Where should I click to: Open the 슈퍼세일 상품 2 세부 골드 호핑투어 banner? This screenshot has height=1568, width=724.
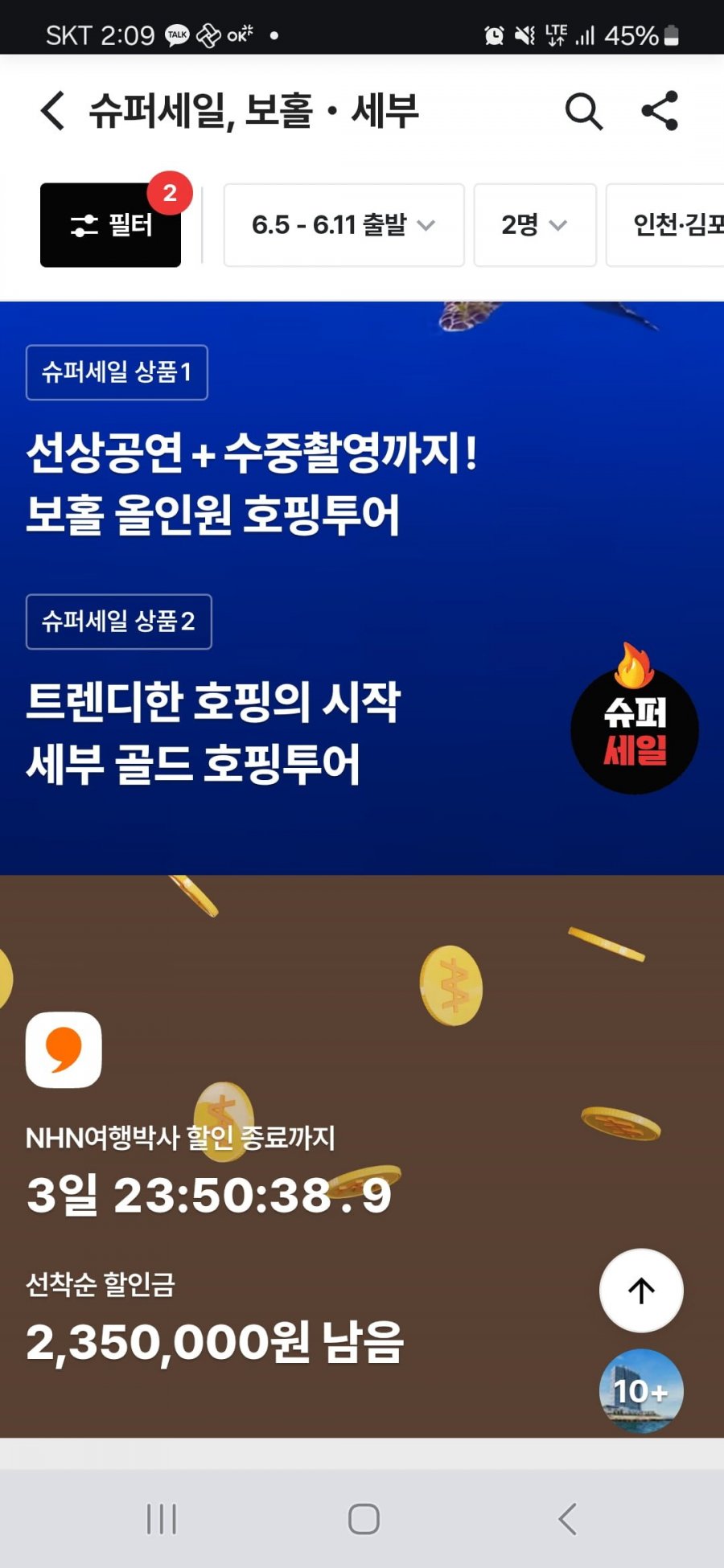click(213, 732)
